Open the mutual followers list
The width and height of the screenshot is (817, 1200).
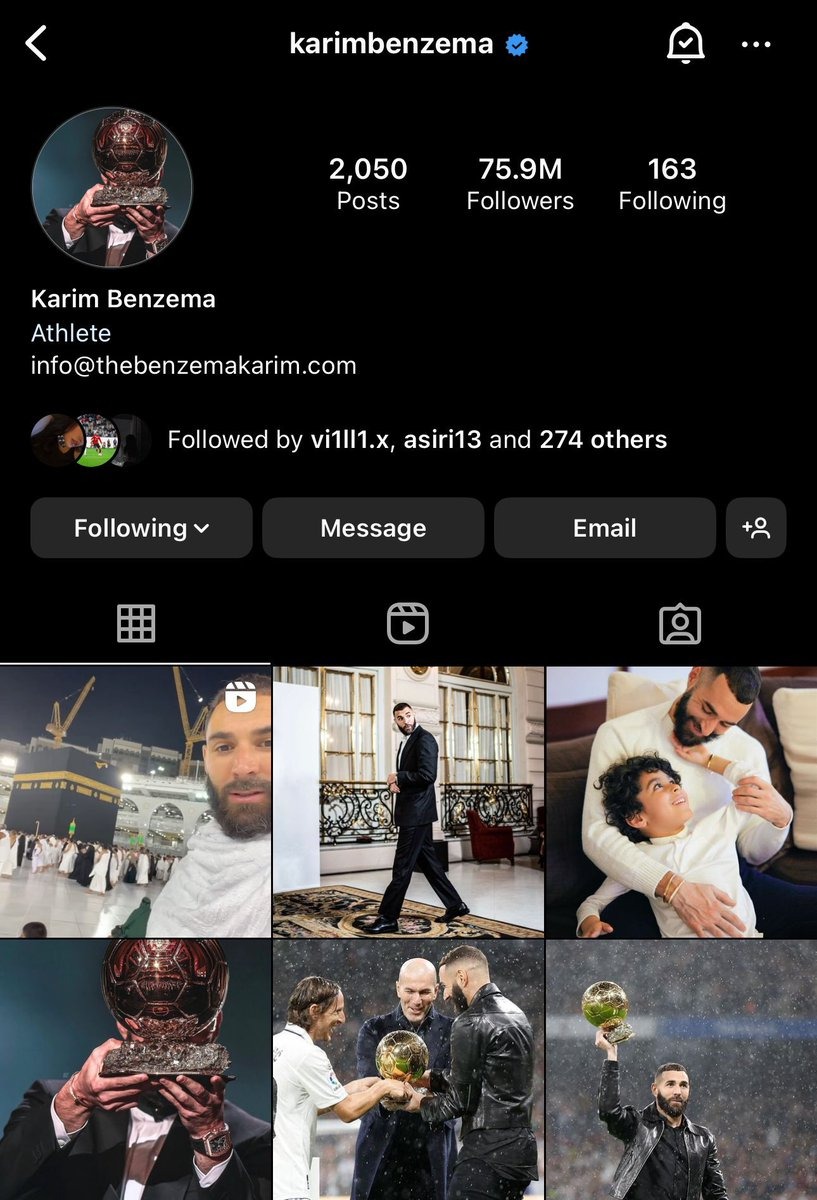click(416, 440)
